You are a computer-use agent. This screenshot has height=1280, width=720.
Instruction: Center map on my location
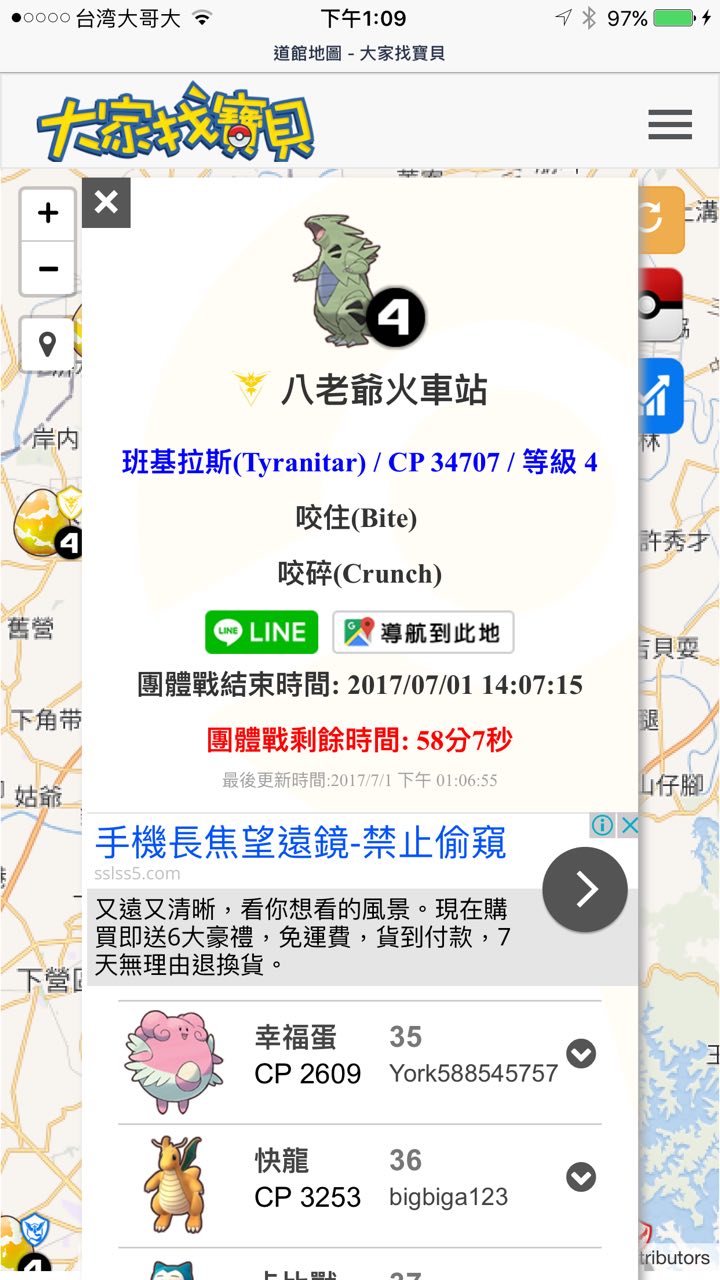pyautogui.click(x=48, y=345)
